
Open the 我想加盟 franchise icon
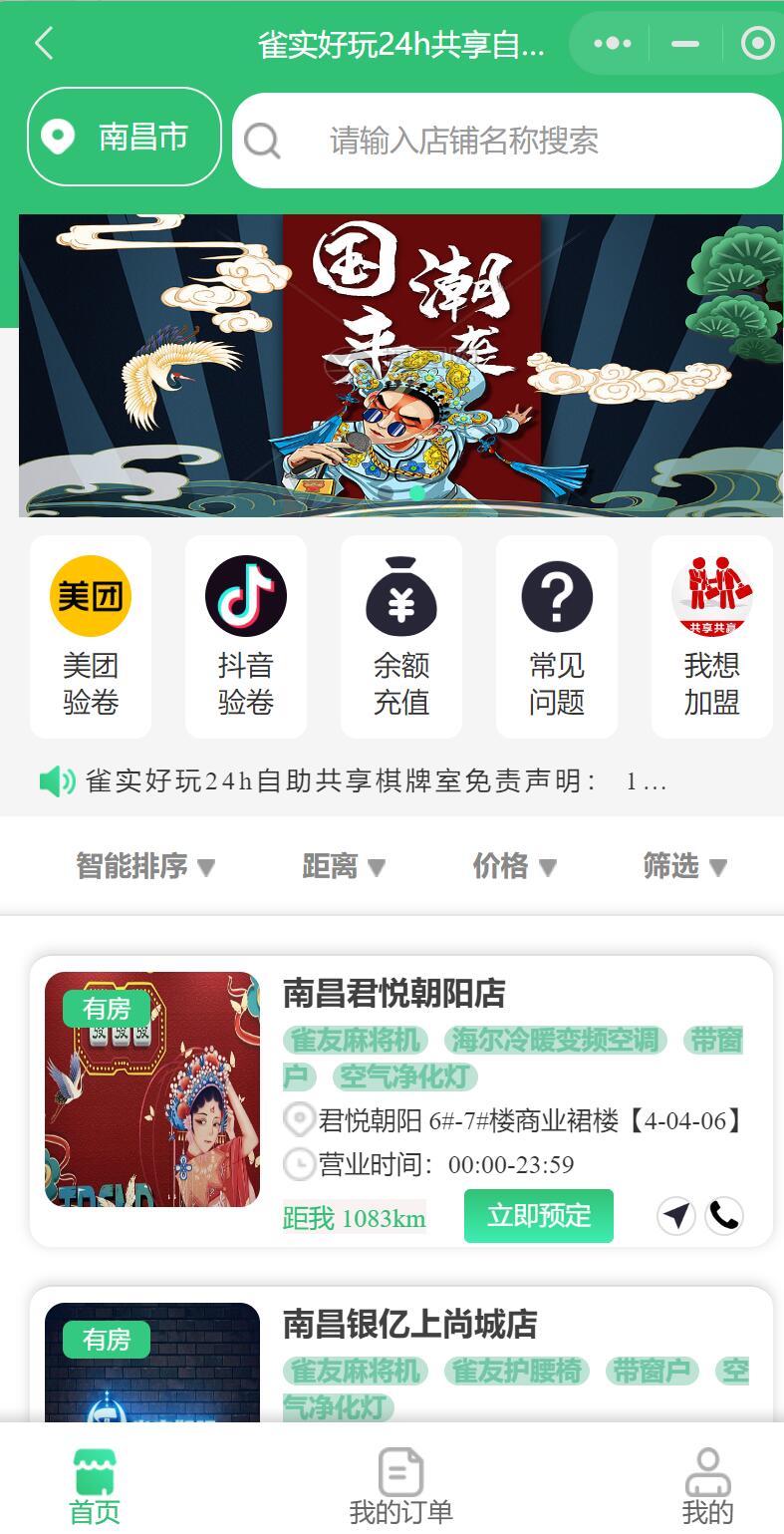pyautogui.click(x=711, y=637)
